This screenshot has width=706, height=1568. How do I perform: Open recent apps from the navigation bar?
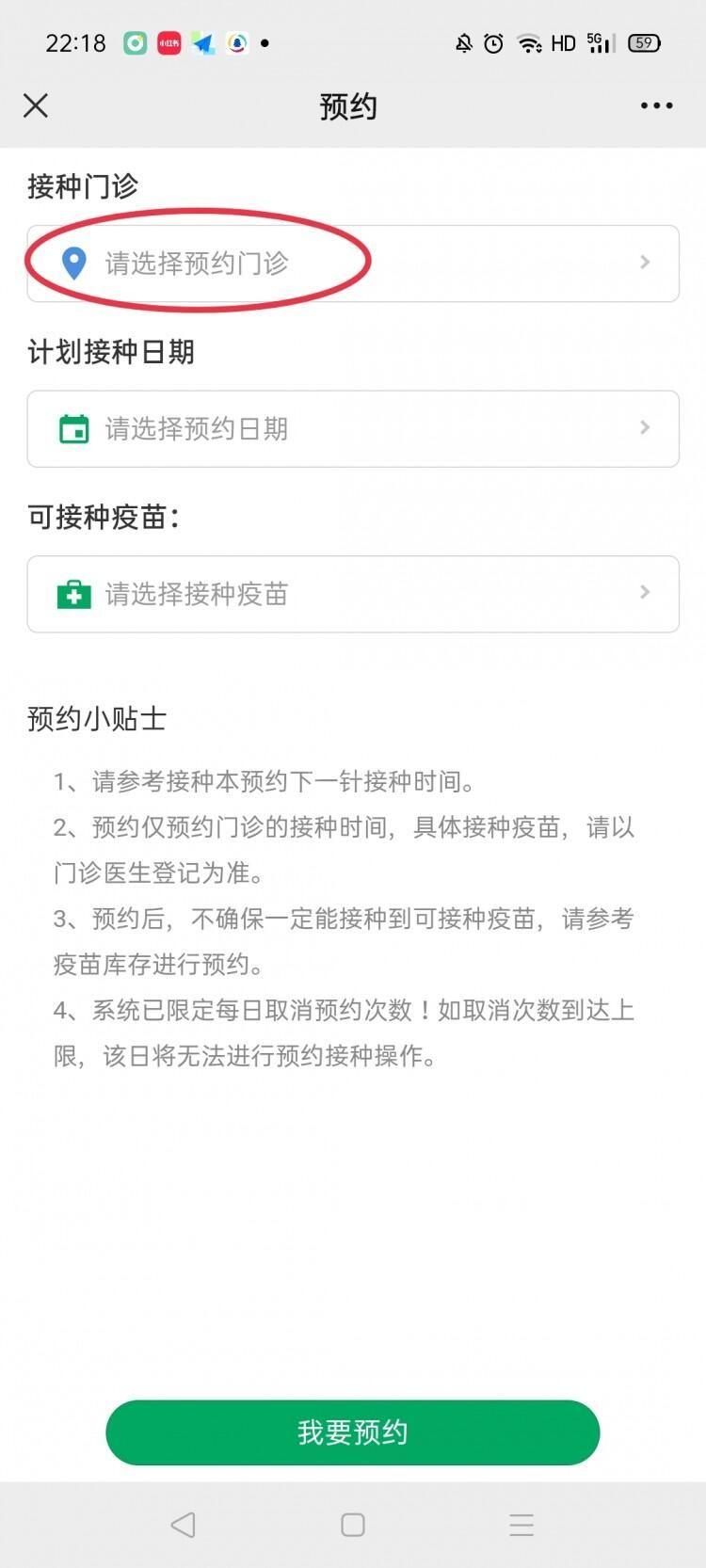521,1525
